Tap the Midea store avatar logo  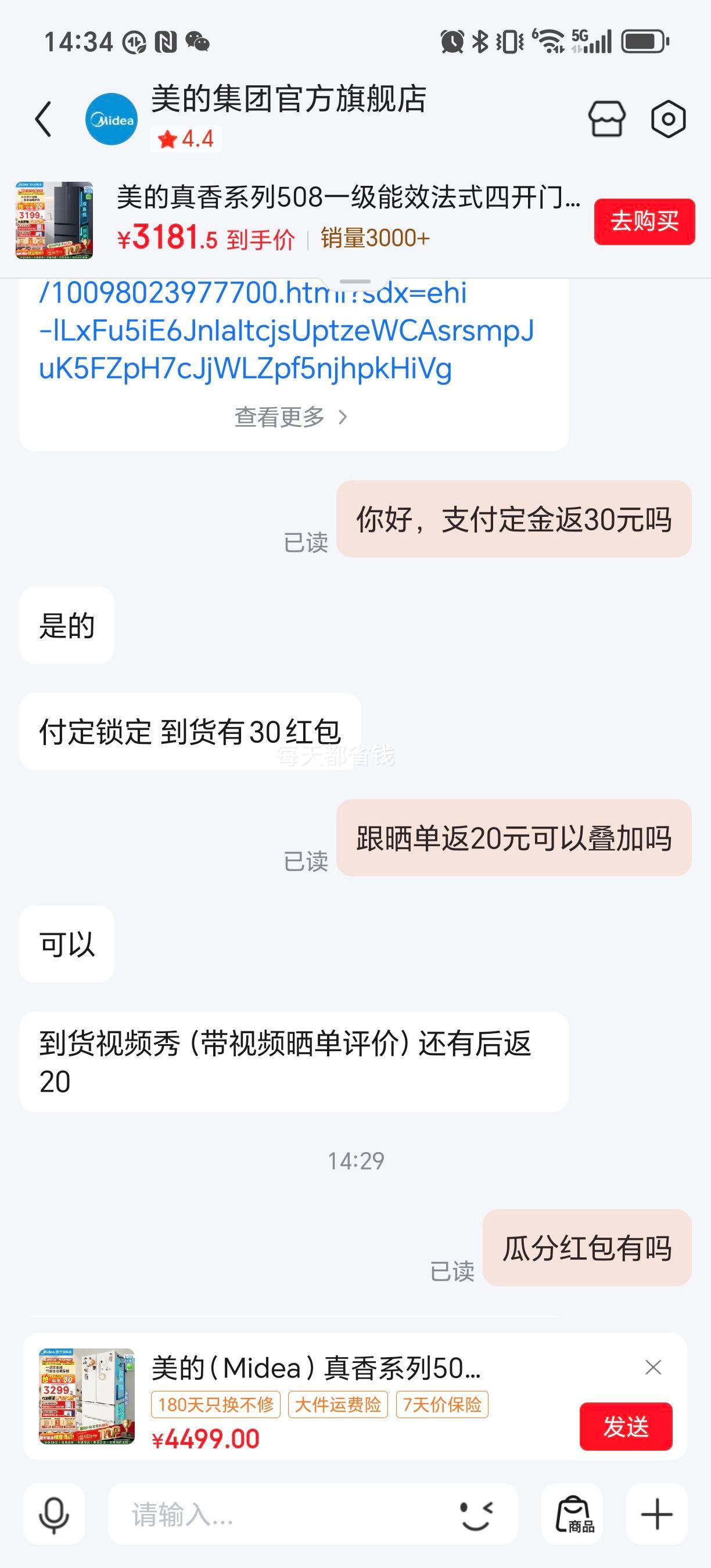111,119
